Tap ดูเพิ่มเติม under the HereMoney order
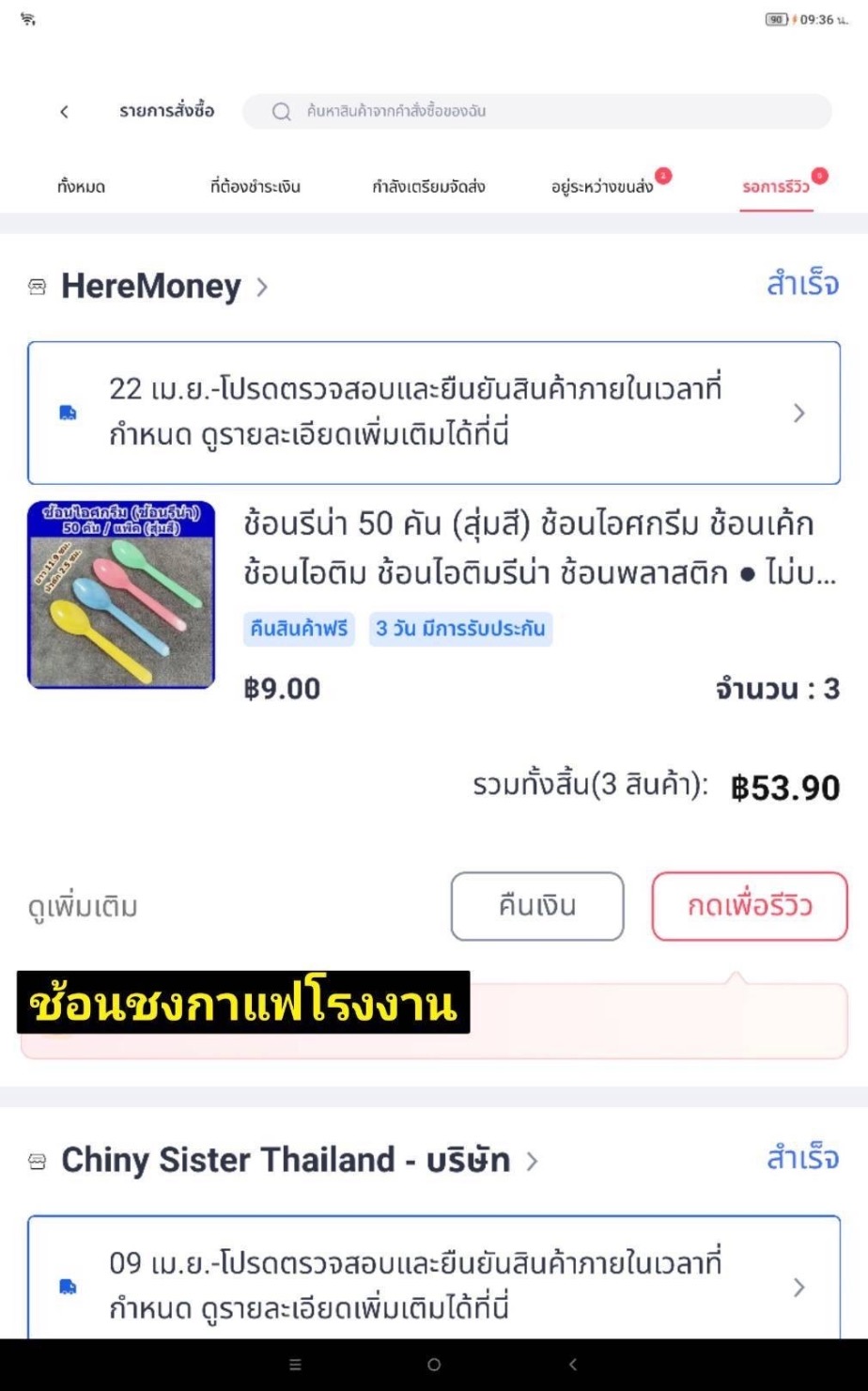The height and width of the screenshot is (1391, 868). 84,908
